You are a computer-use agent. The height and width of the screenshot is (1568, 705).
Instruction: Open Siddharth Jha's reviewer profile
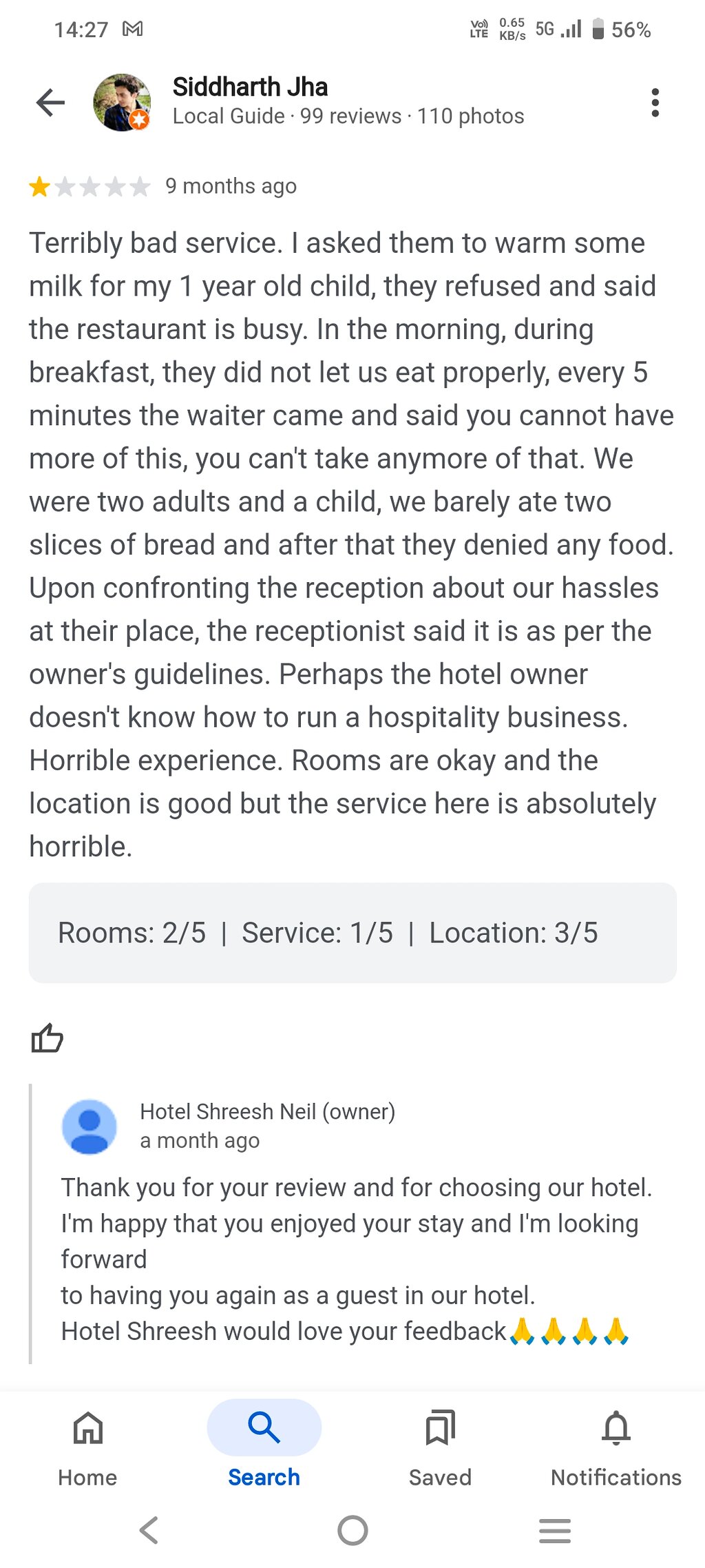click(250, 88)
